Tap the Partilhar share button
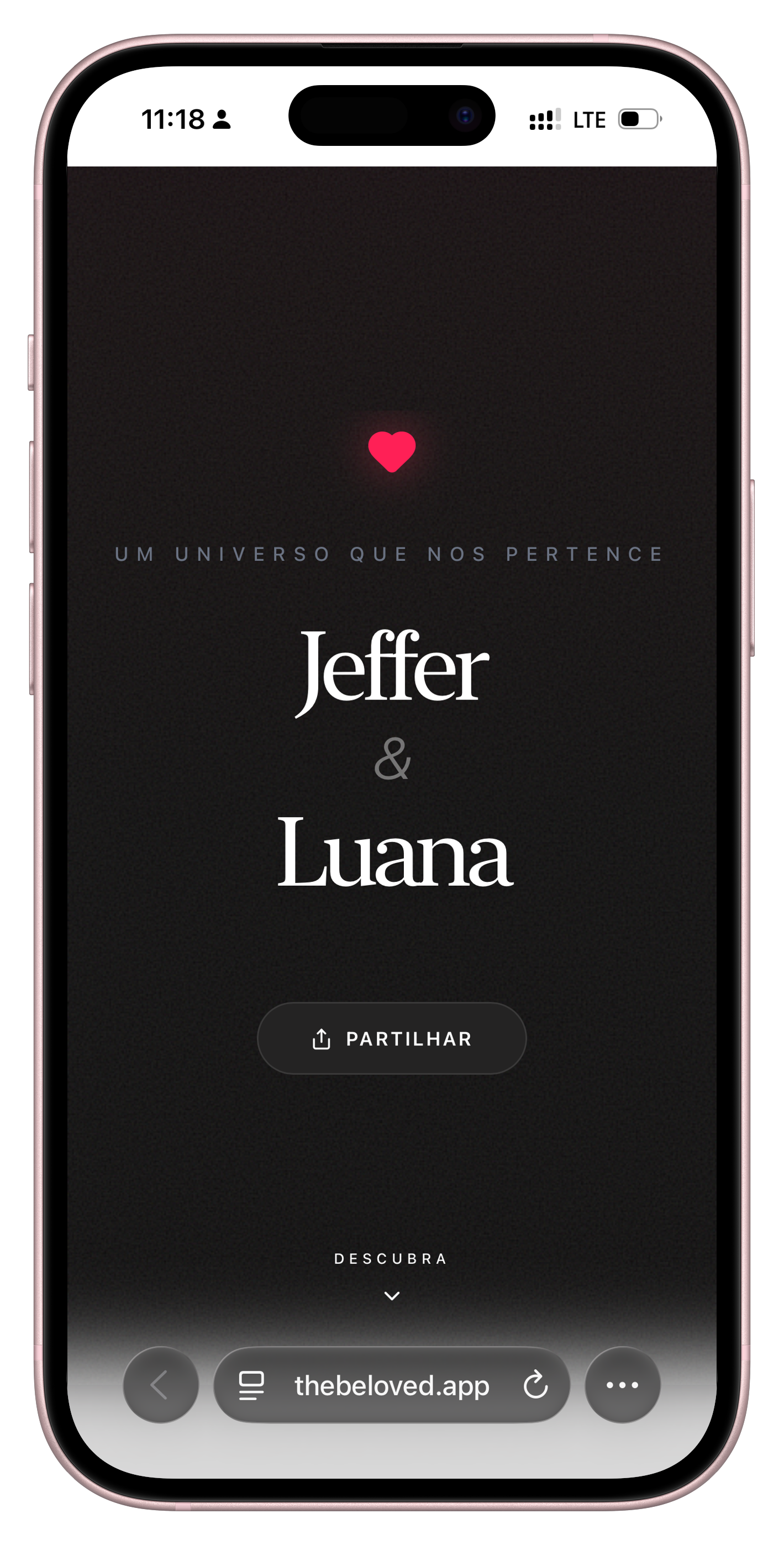Image resolution: width=784 pixels, height=1545 pixels. pyautogui.click(x=392, y=1038)
